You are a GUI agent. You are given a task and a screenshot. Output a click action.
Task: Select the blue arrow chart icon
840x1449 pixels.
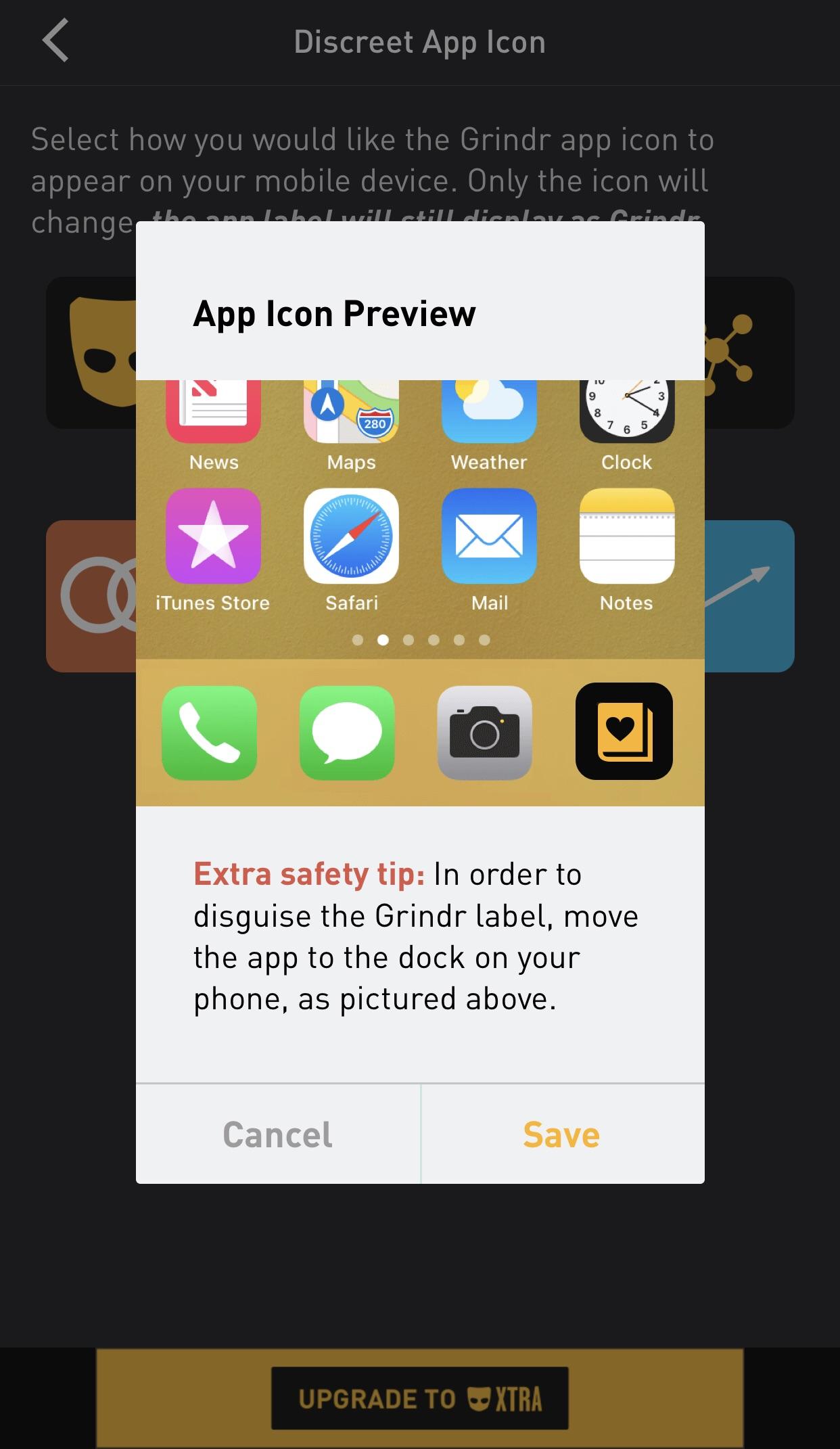point(749,596)
